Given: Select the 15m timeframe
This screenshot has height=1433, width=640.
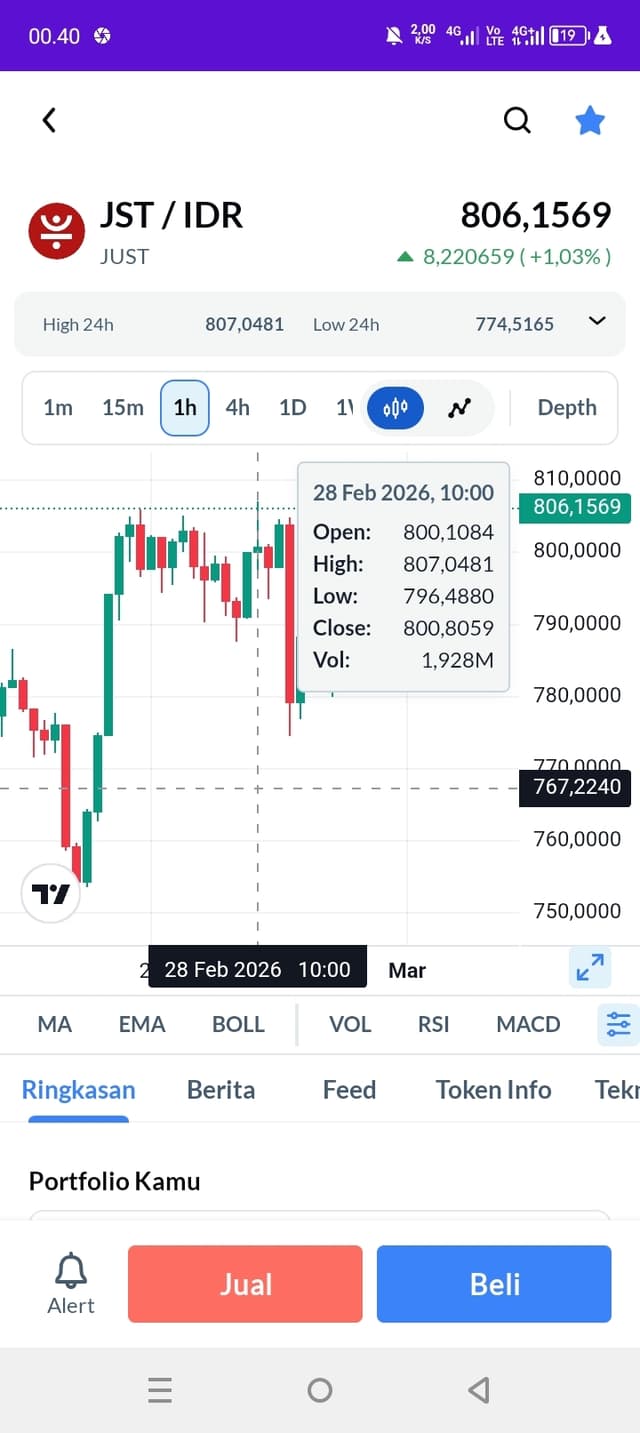Looking at the screenshot, I should [123, 408].
